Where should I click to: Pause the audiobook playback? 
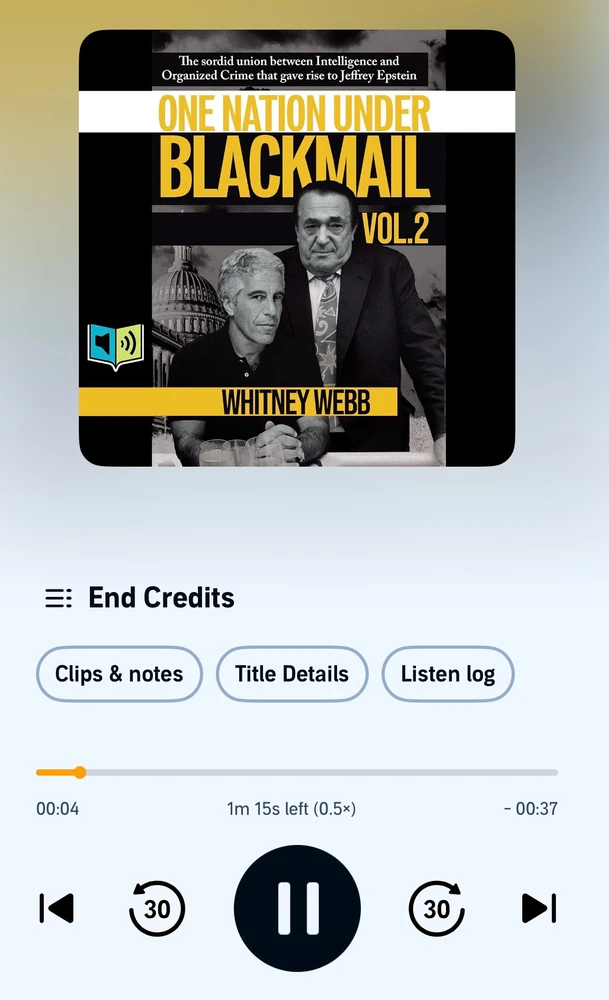point(297,908)
